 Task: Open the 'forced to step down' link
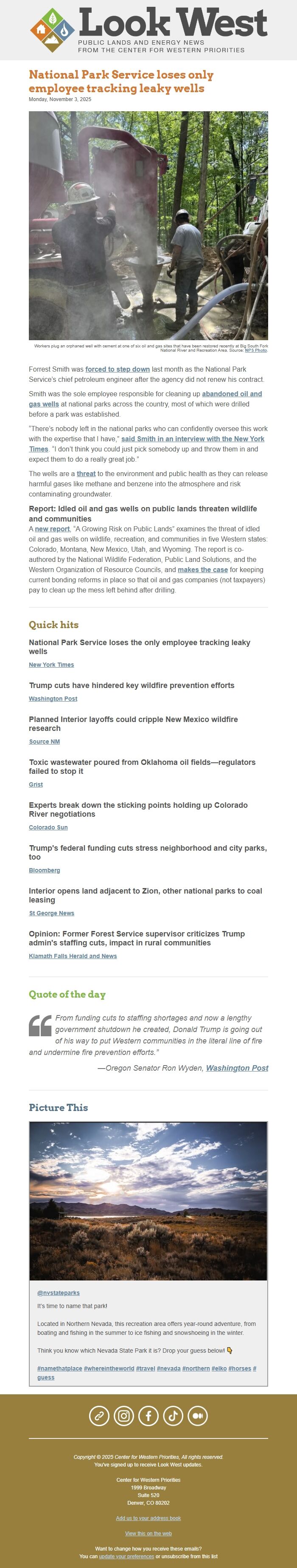(117, 369)
